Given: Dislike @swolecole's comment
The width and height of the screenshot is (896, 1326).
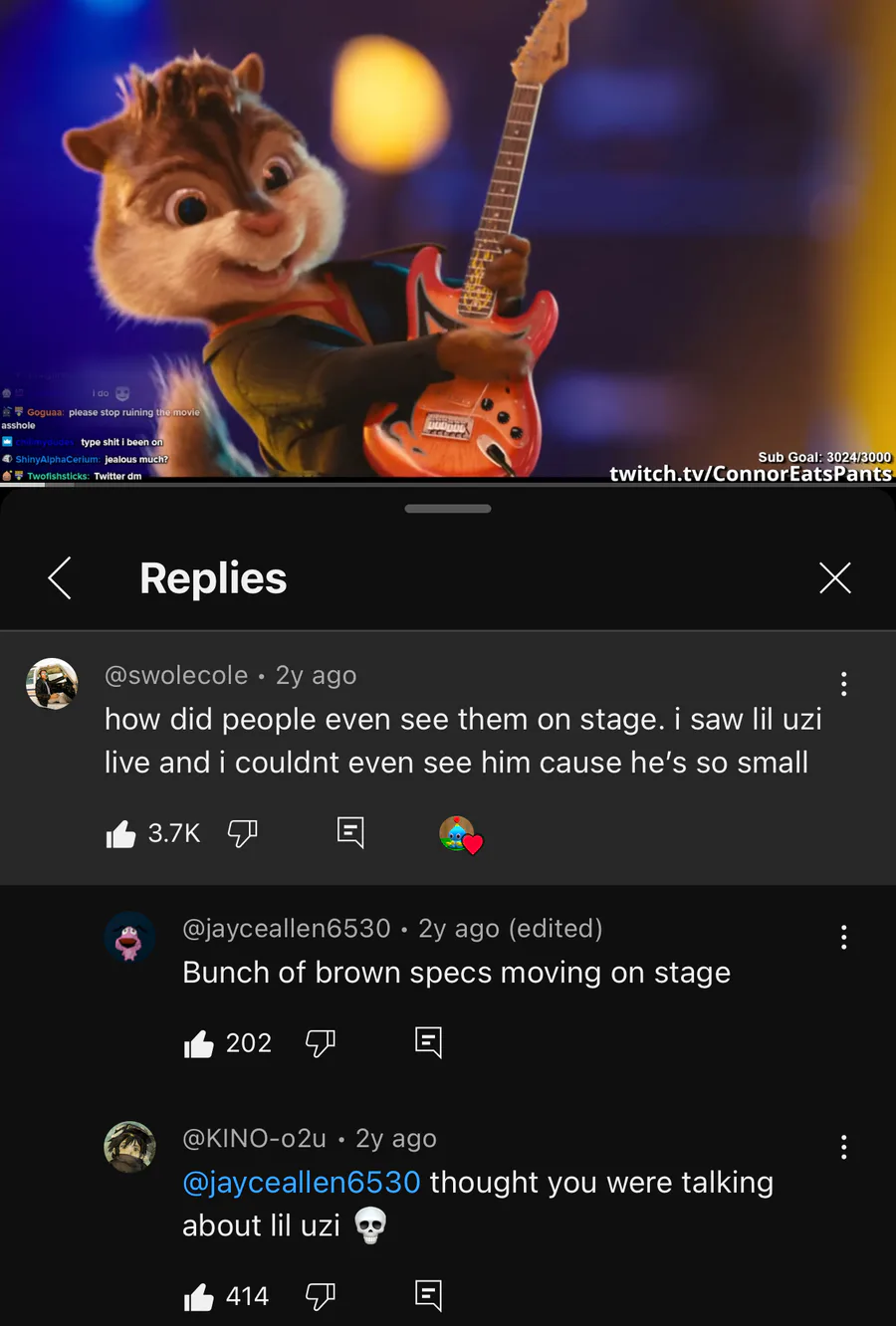Looking at the screenshot, I should (242, 833).
